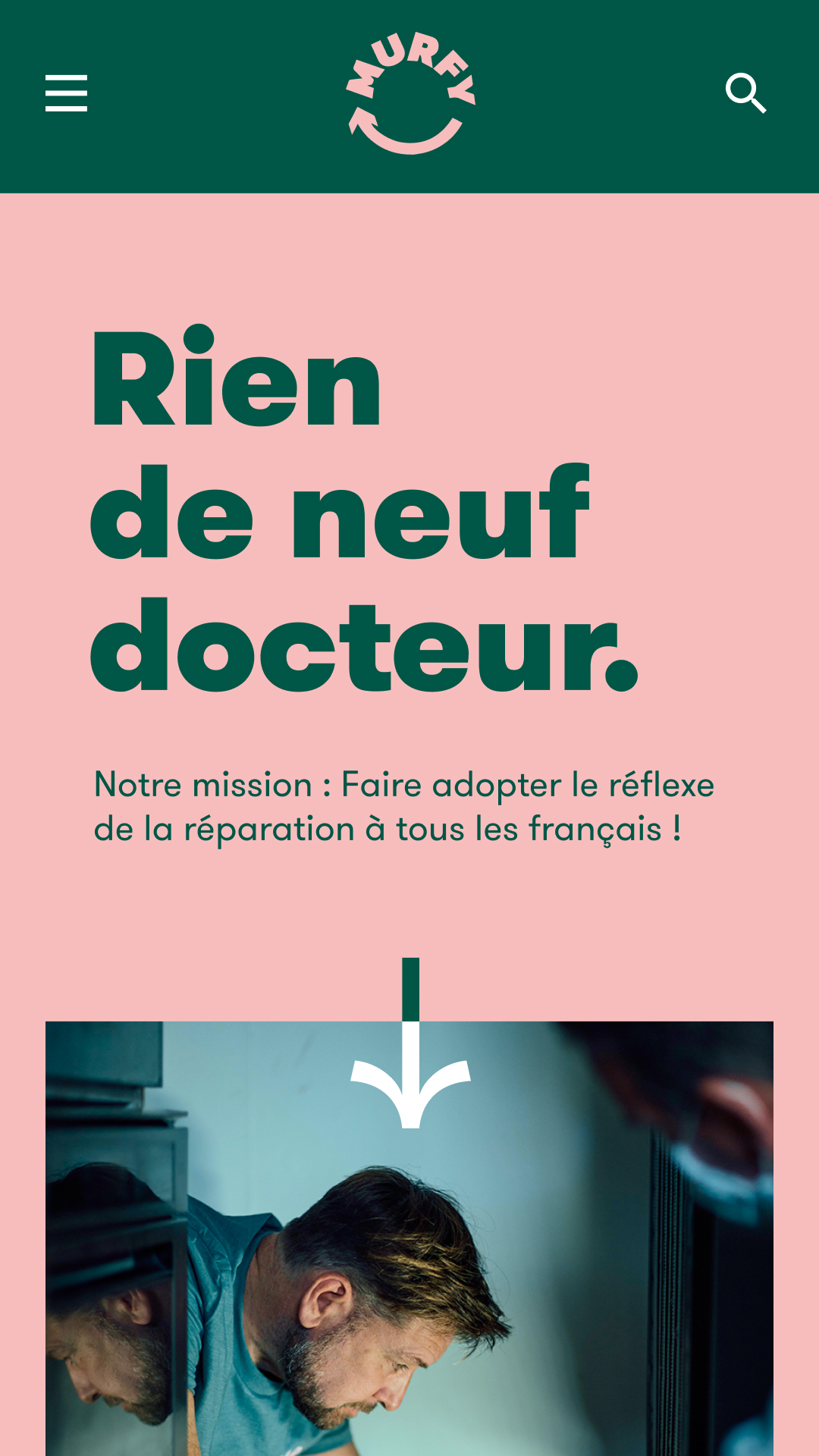Open the hamburger navigation menu
Viewport: 819px width, 1456px height.
click(x=66, y=93)
